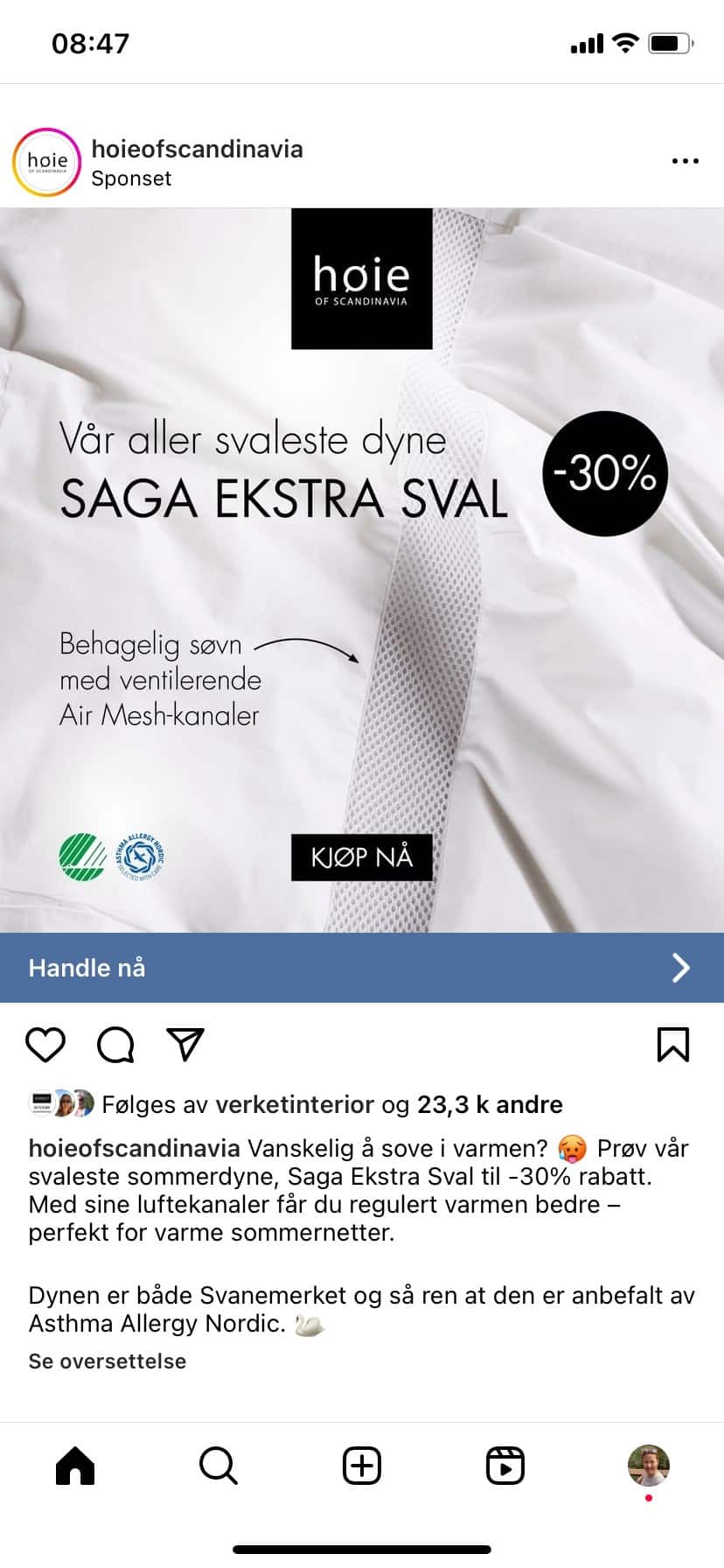Open hoieofscandinavia profile picture
Image resolution: width=724 pixels, height=1568 pixels.
[46, 162]
